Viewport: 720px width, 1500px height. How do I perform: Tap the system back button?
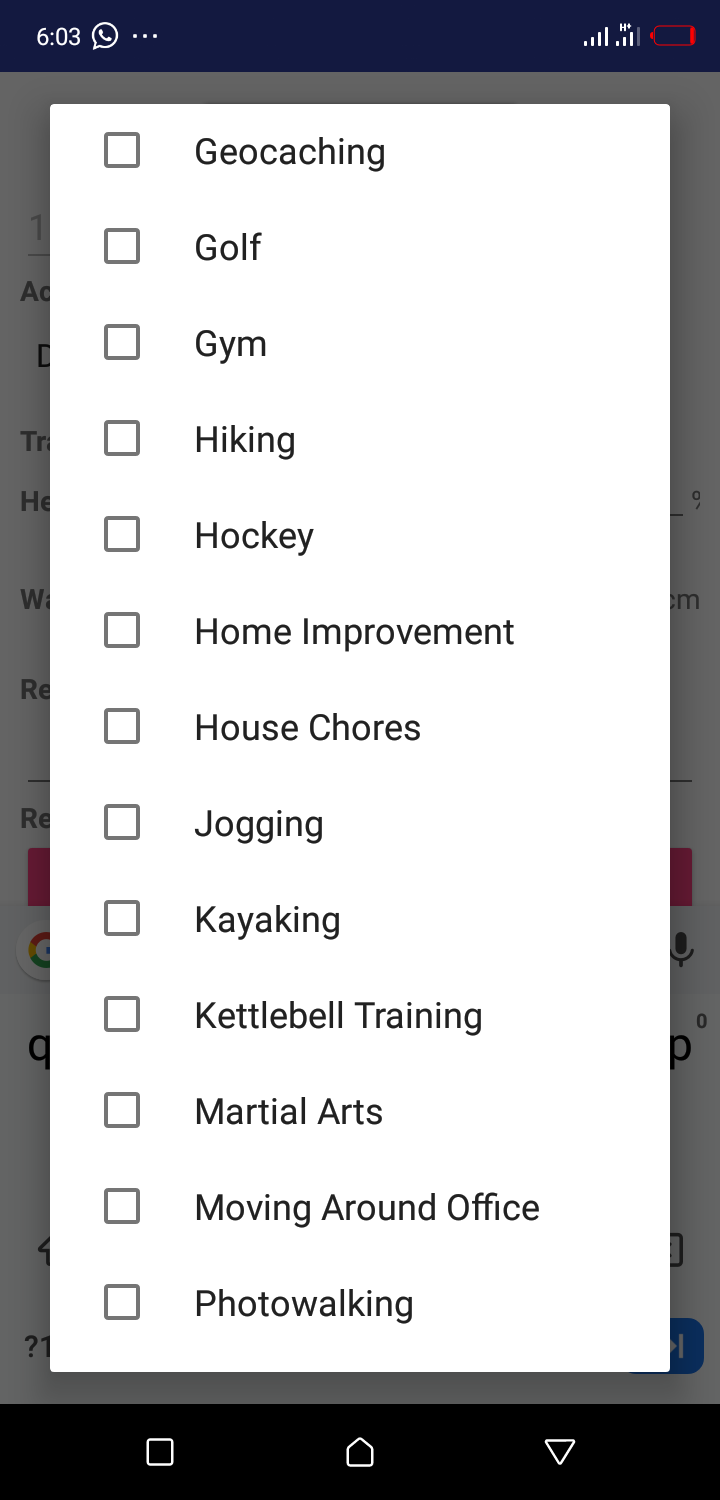[x=560, y=1452]
